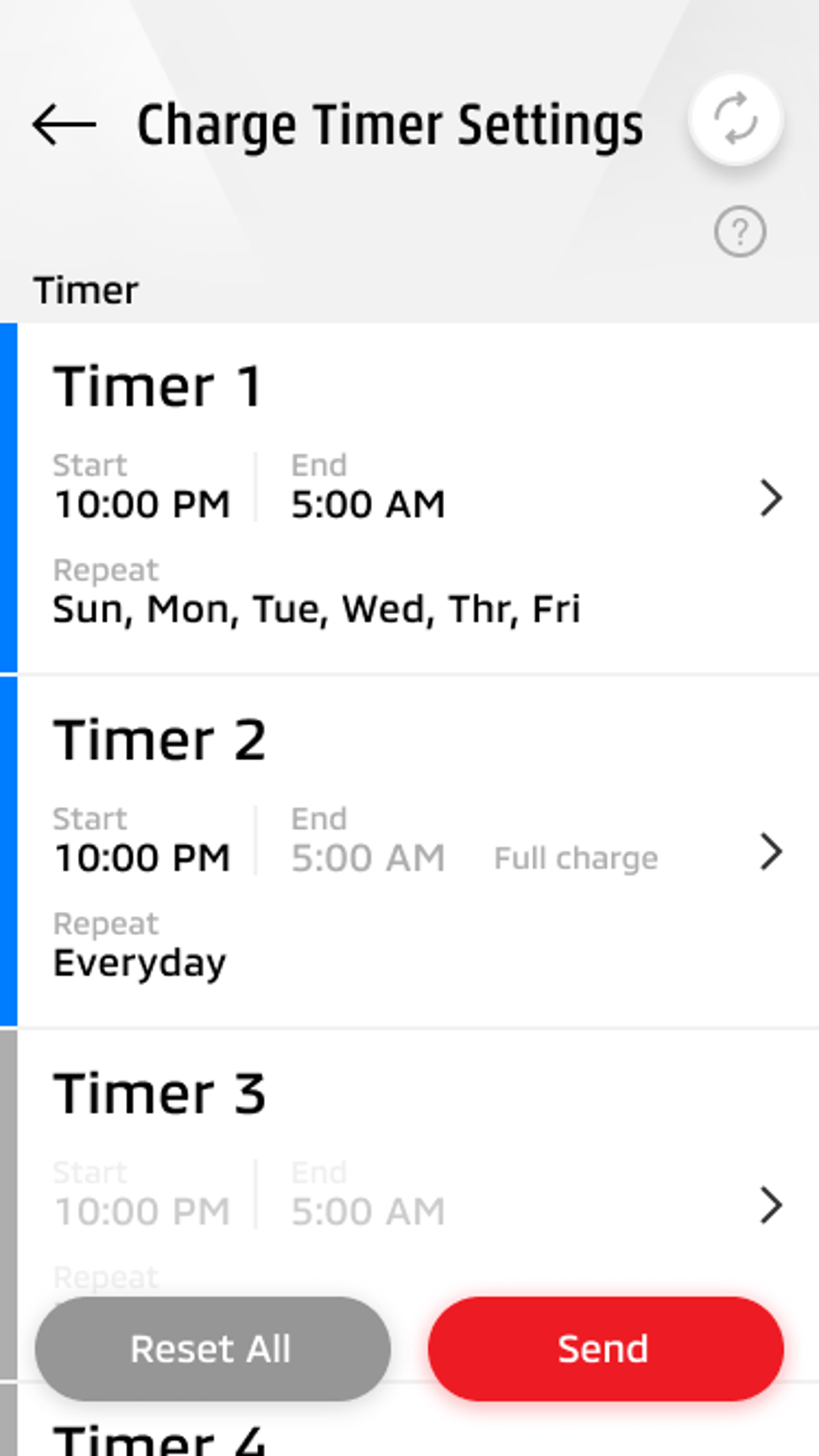Image resolution: width=819 pixels, height=1456 pixels.
Task: Refresh the charge timer settings
Action: point(735,120)
